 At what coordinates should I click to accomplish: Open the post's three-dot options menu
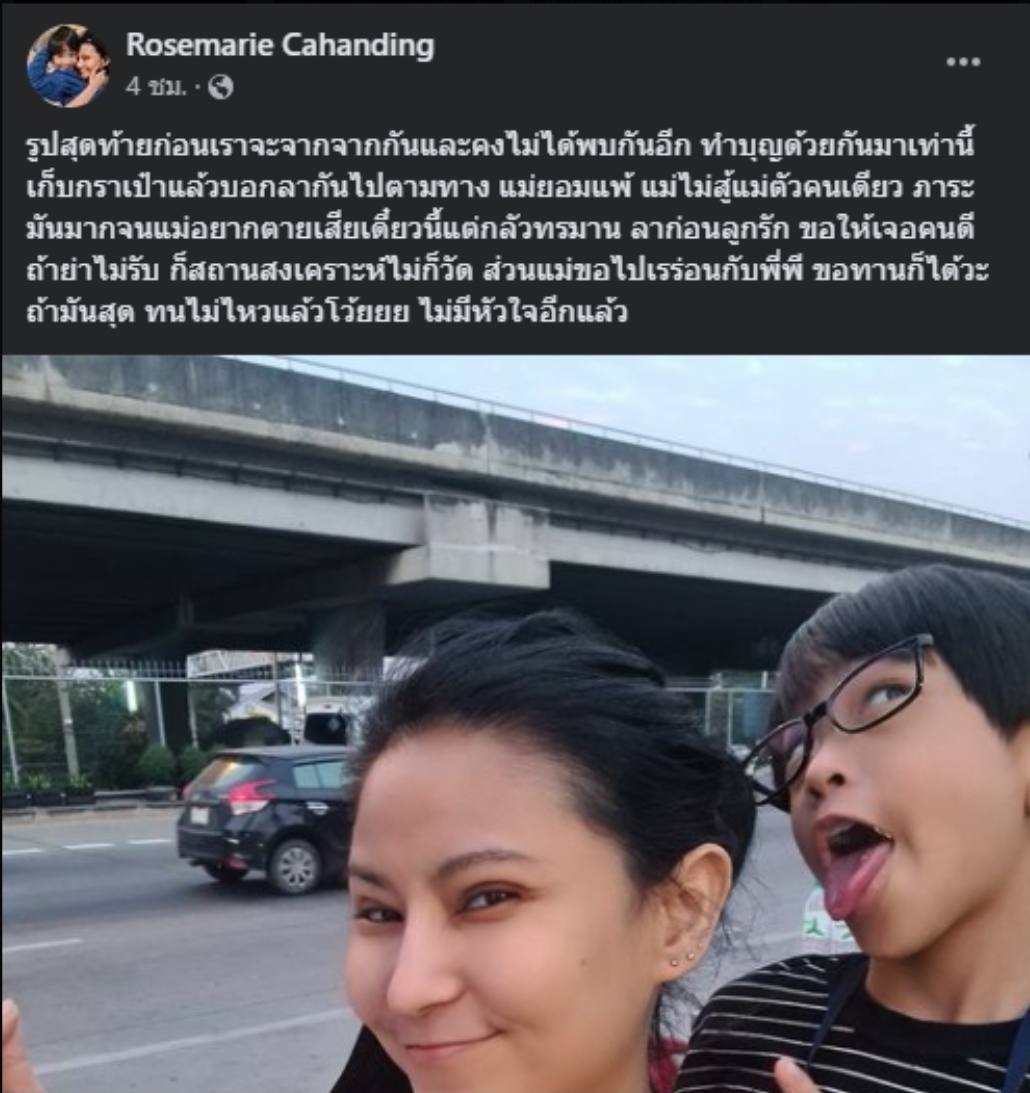(x=962, y=62)
